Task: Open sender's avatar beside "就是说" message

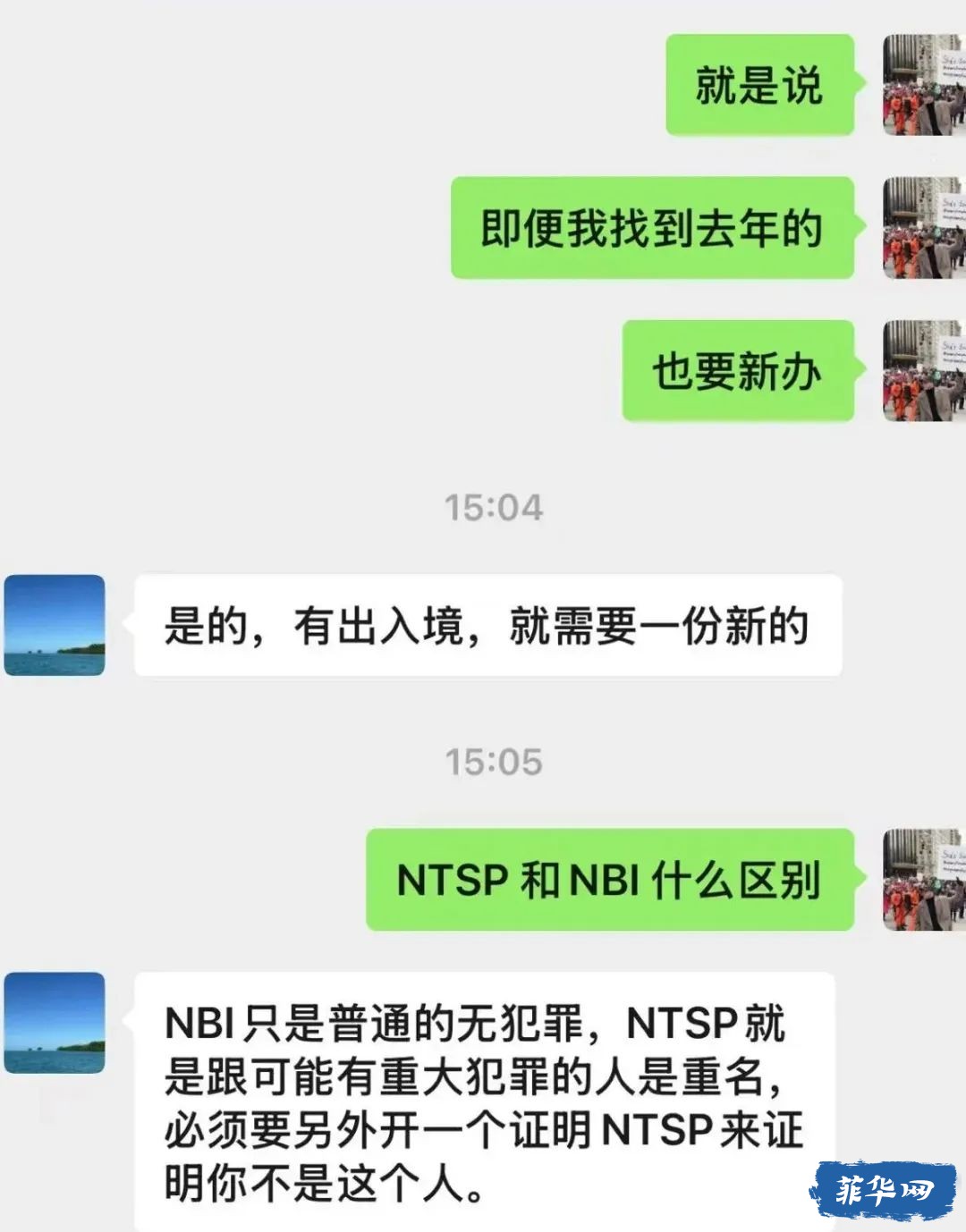Action: [x=924, y=86]
